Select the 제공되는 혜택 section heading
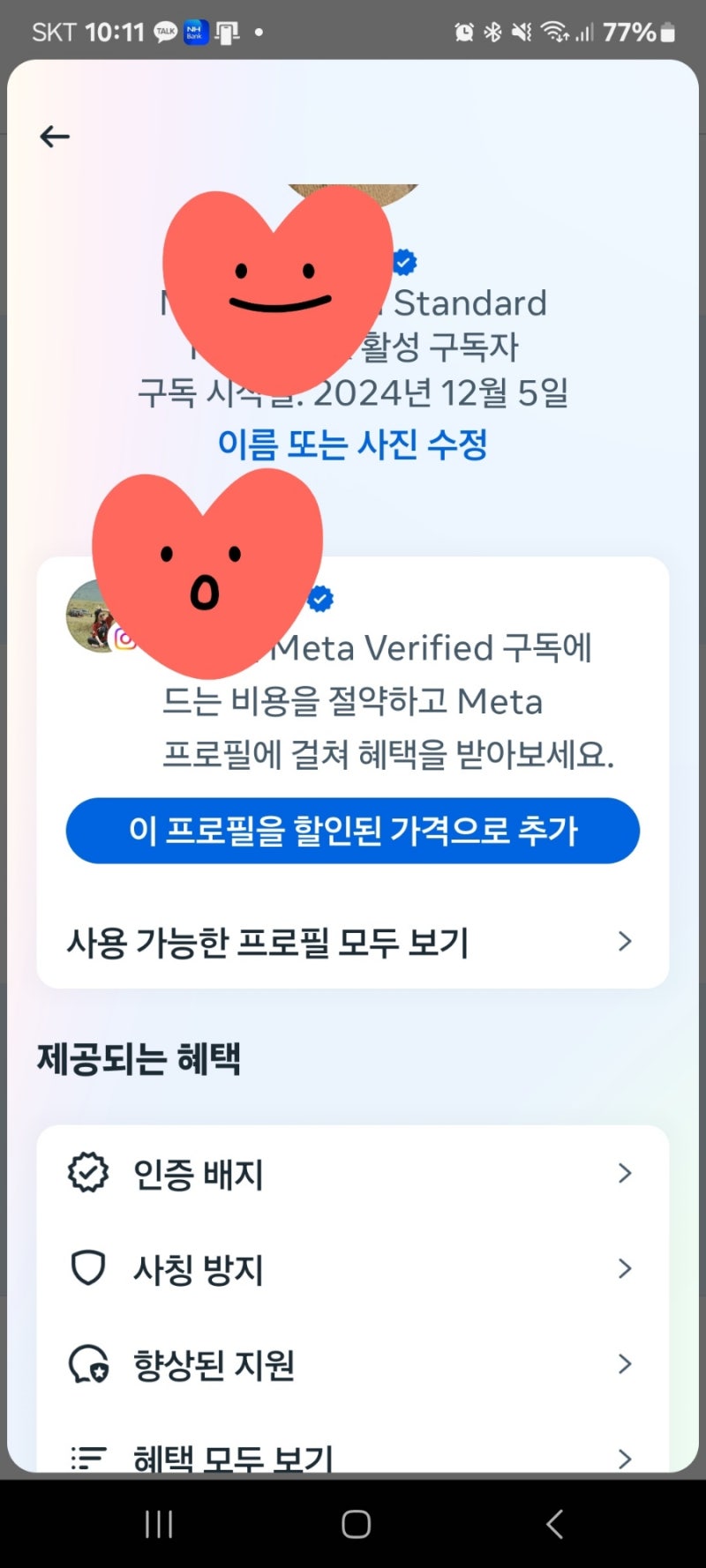 coord(139,1058)
